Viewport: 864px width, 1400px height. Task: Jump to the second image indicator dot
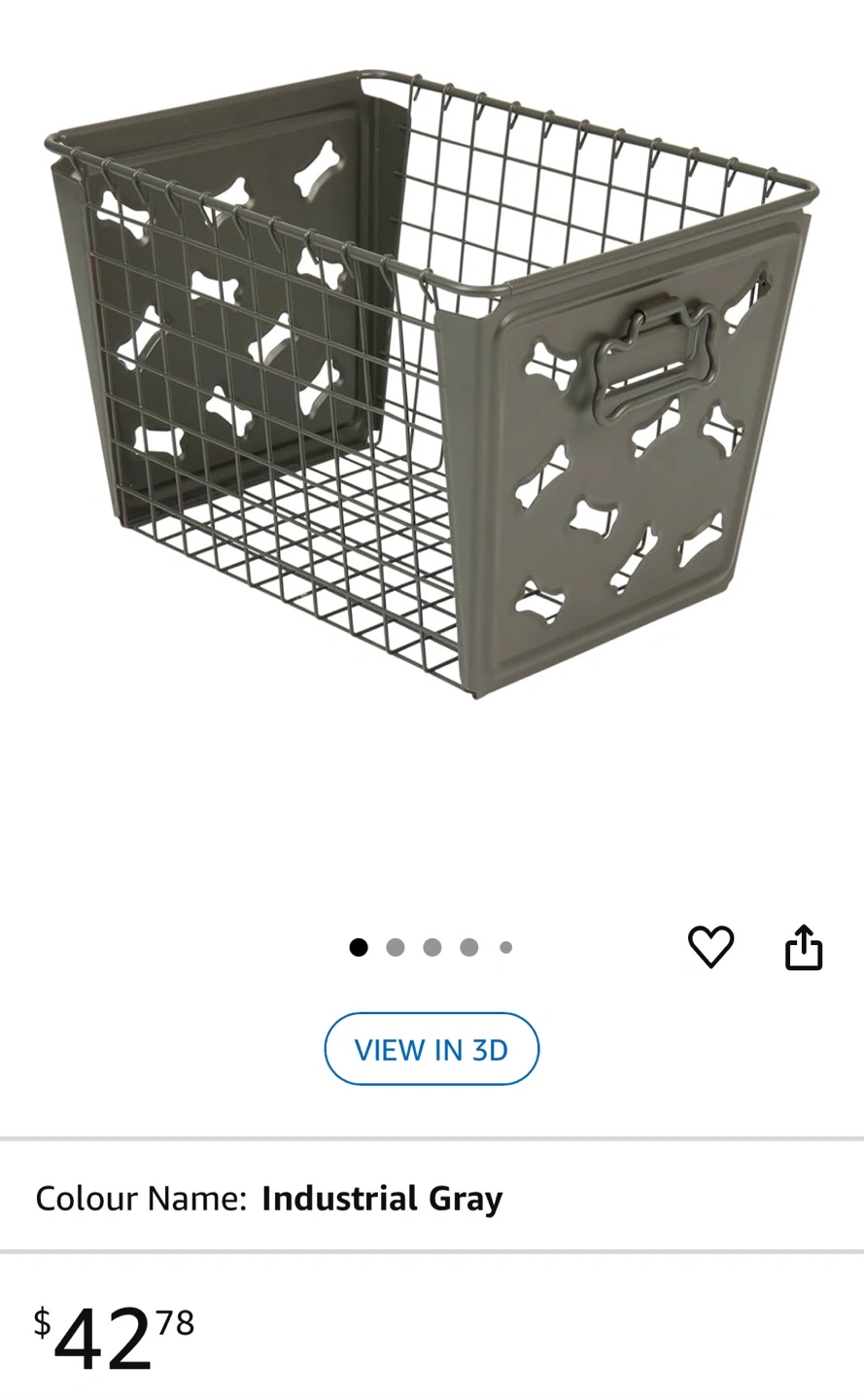tap(396, 947)
